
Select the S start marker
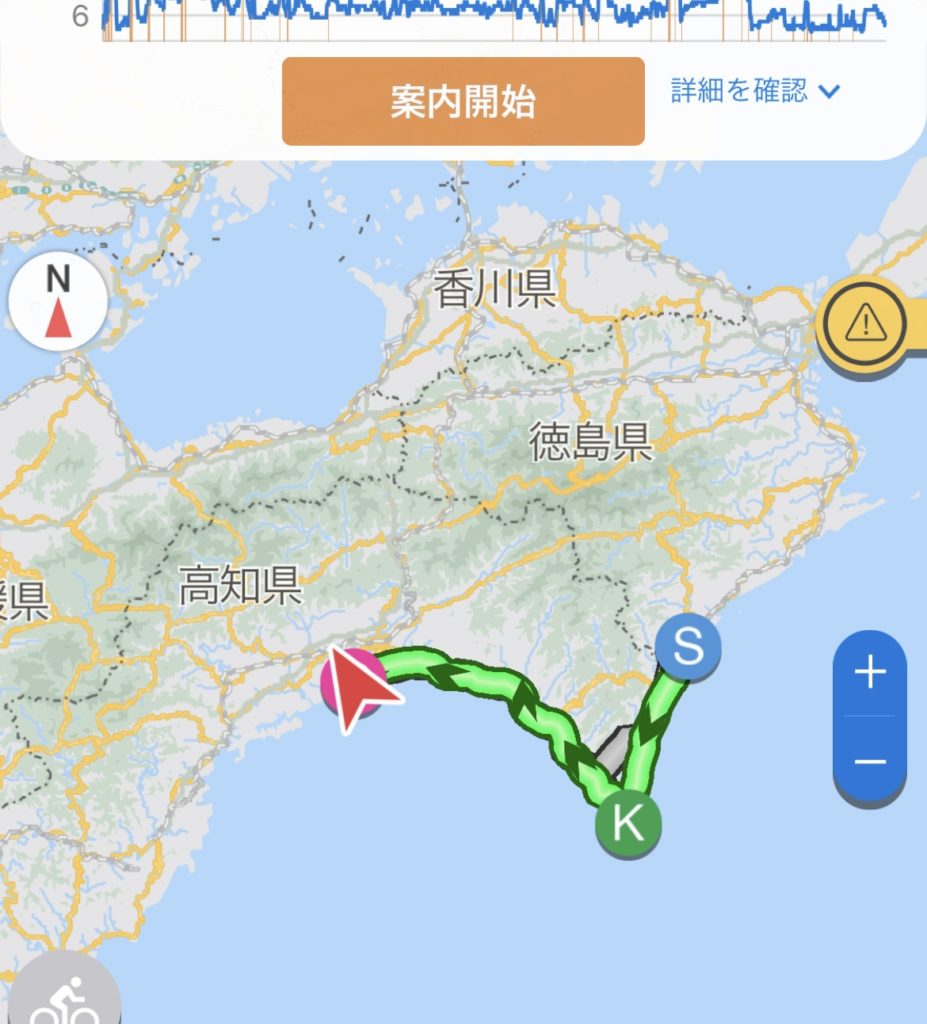688,648
